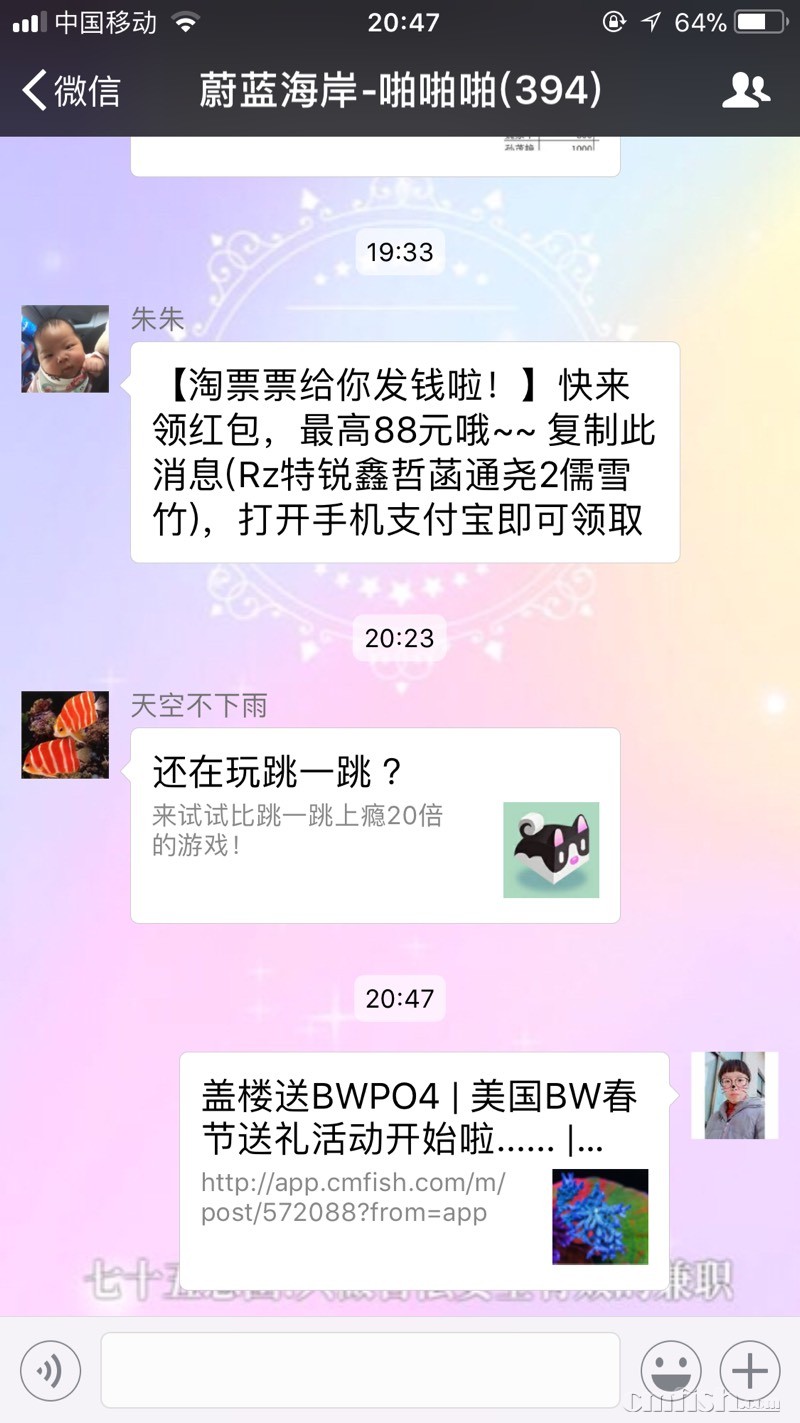800x1423 pixels.
Task: Open 天空不下雨's profile avatar
Action: (65, 735)
